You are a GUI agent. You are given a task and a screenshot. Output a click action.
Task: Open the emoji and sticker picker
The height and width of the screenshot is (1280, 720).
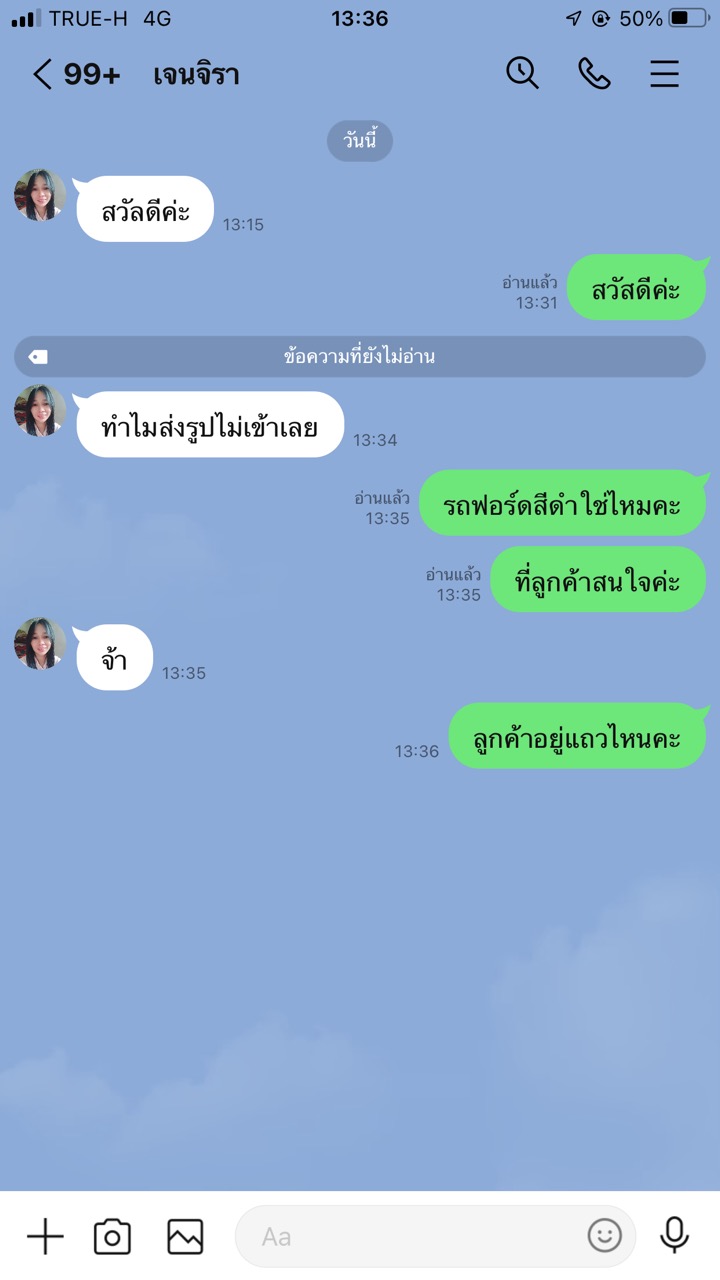604,1236
